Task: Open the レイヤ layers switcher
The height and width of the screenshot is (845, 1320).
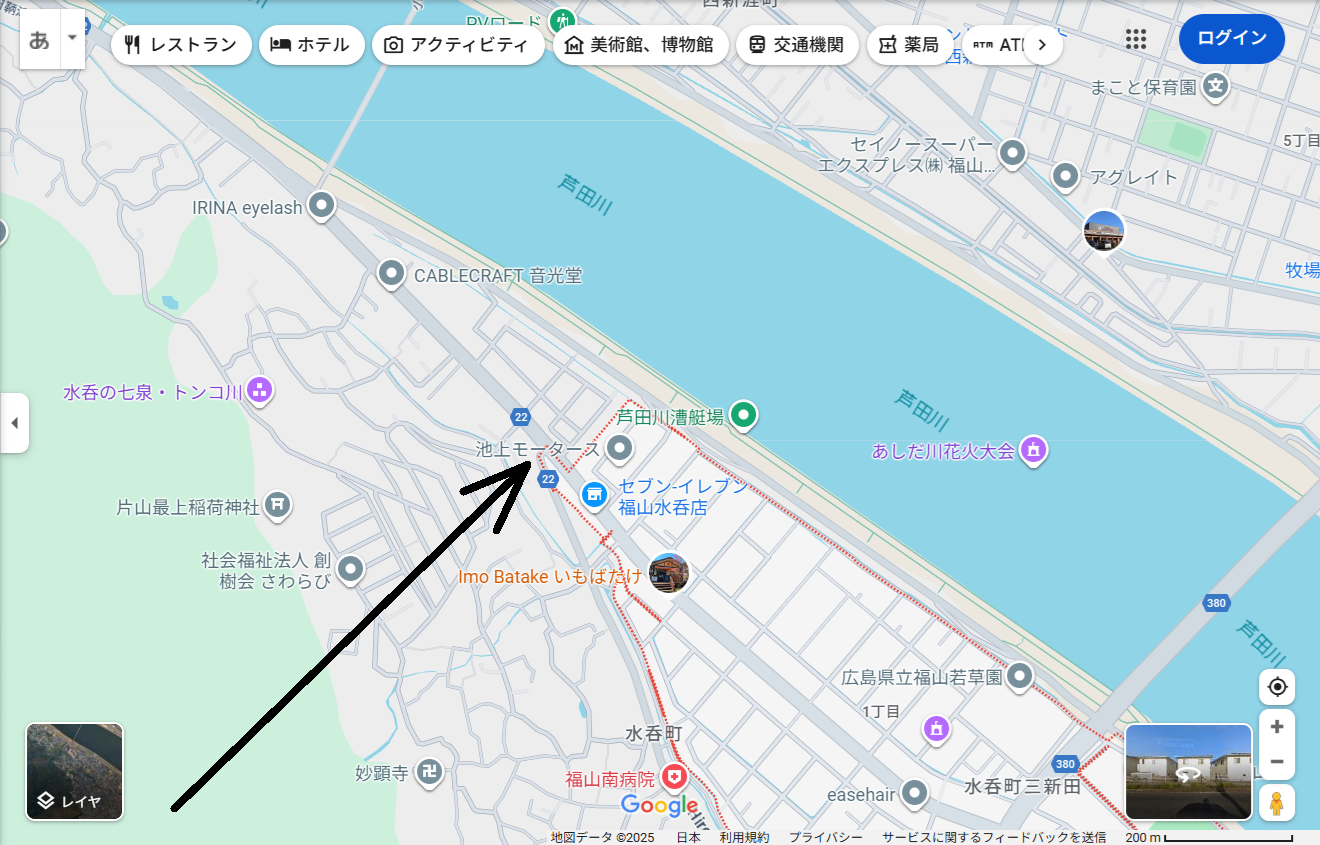Action: (x=75, y=771)
